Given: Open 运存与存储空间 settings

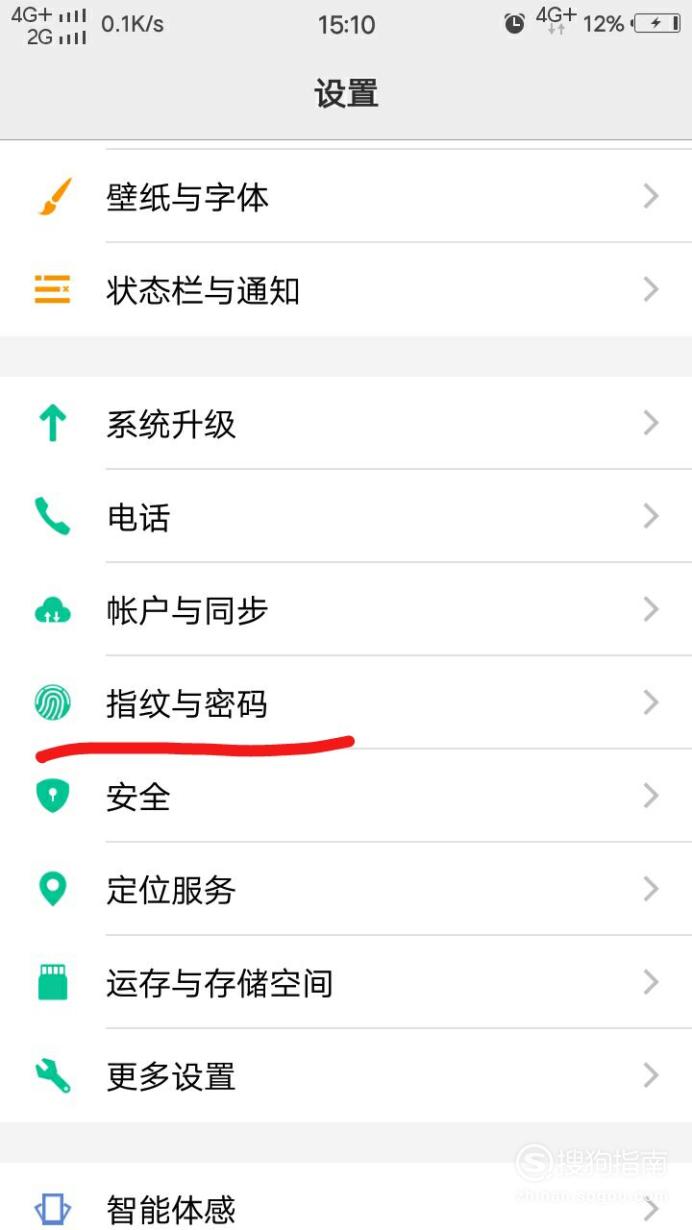Looking at the screenshot, I should click(346, 982).
